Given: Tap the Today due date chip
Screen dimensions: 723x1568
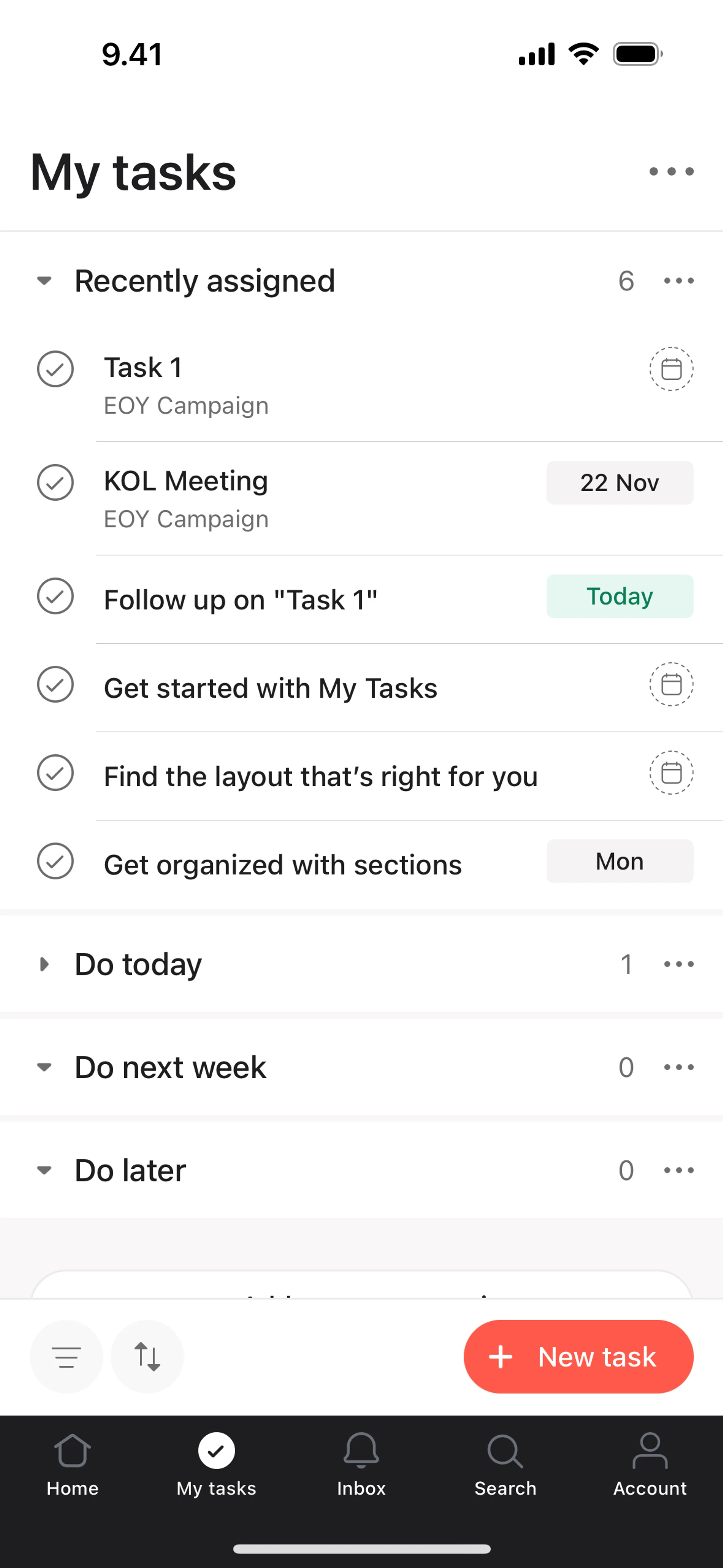Looking at the screenshot, I should point(619,596).
